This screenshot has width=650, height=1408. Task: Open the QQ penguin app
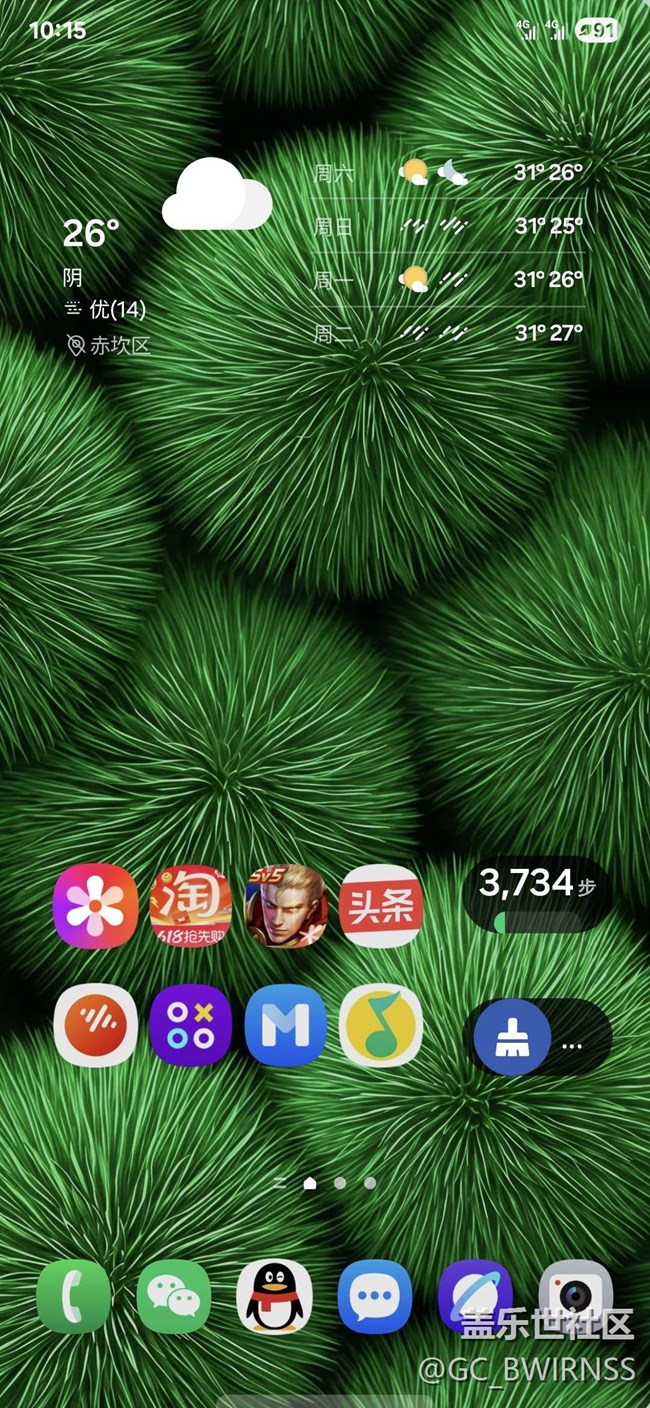point(274,1296)
